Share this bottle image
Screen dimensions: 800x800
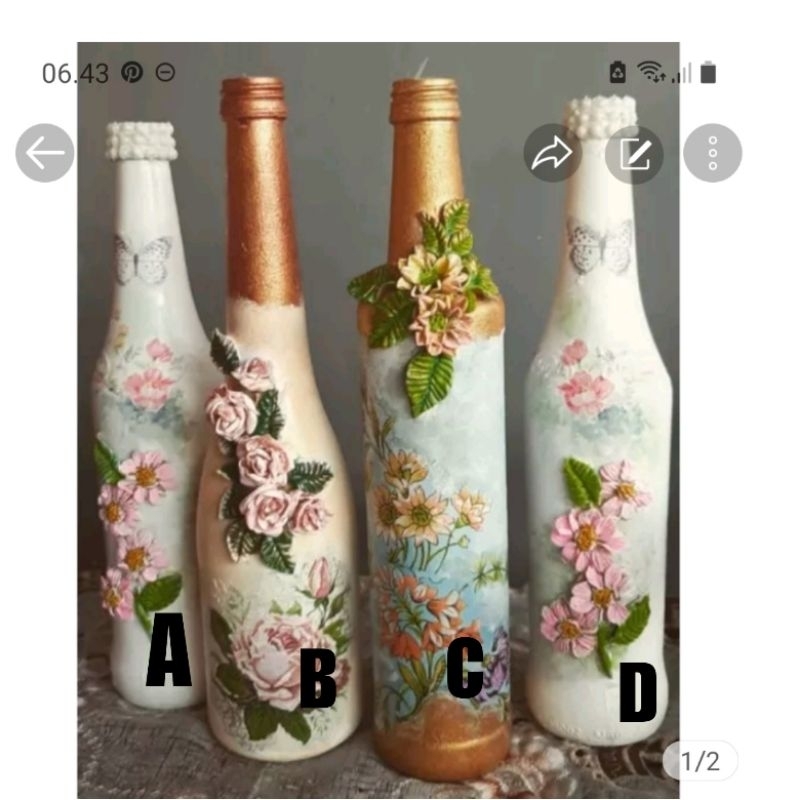pos(552,153)
